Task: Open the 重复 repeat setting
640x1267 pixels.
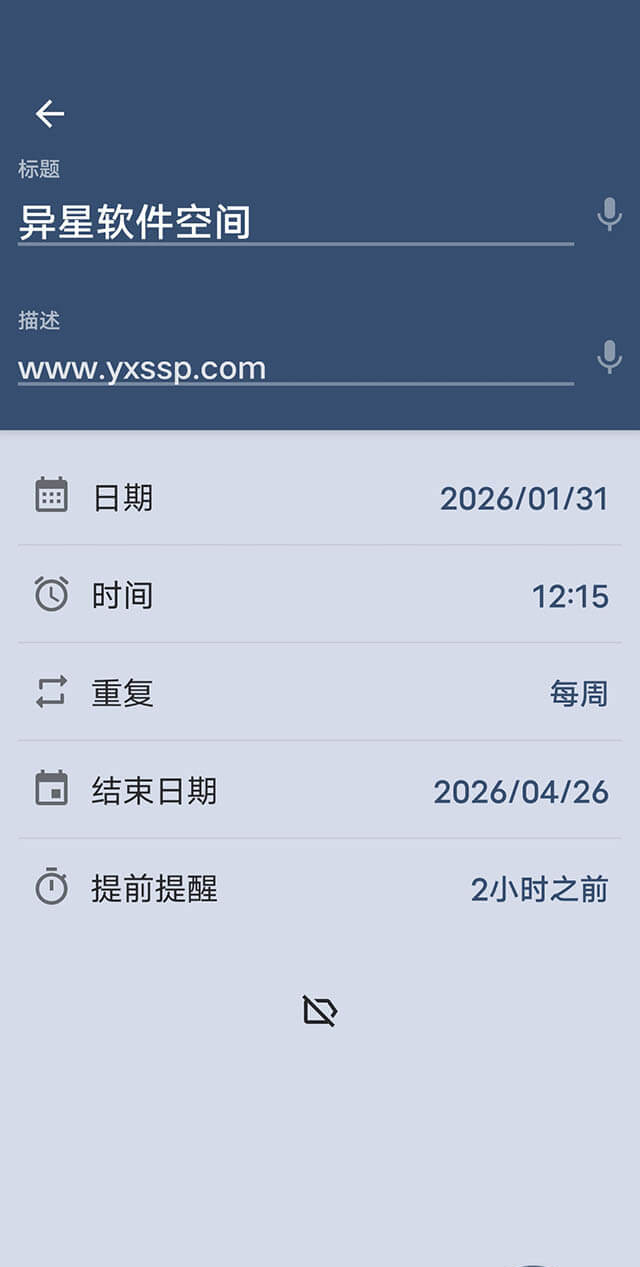Action: pos(320,692)
